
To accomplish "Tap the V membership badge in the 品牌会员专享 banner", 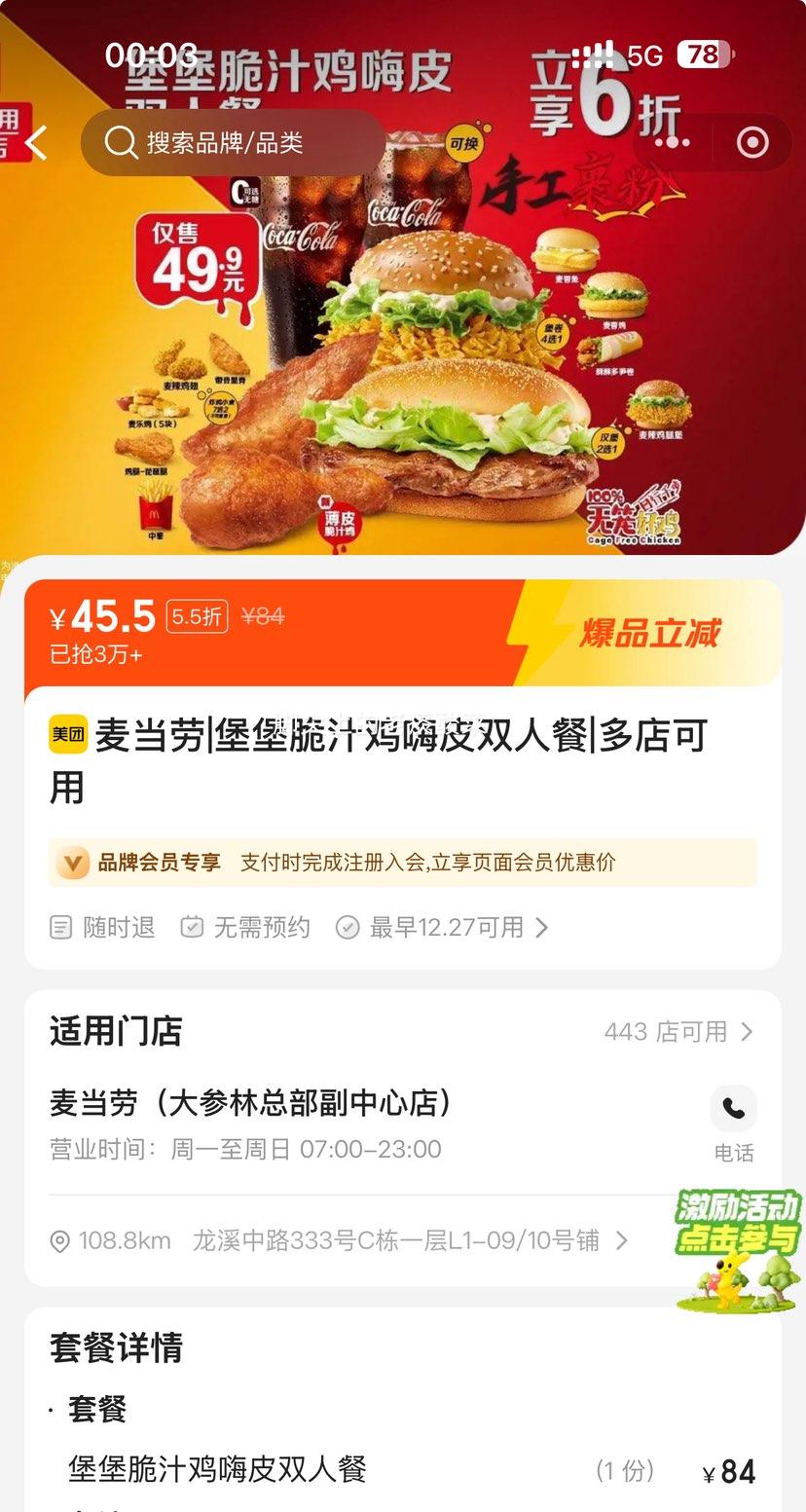I will tap(71, 863).
